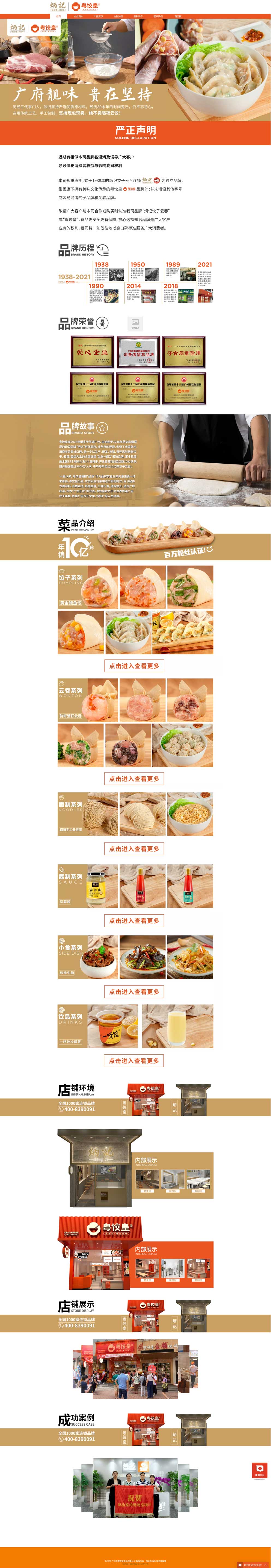273x1568 pixels.
Task: Open the 联系我们 page
Action: point(158,16)
